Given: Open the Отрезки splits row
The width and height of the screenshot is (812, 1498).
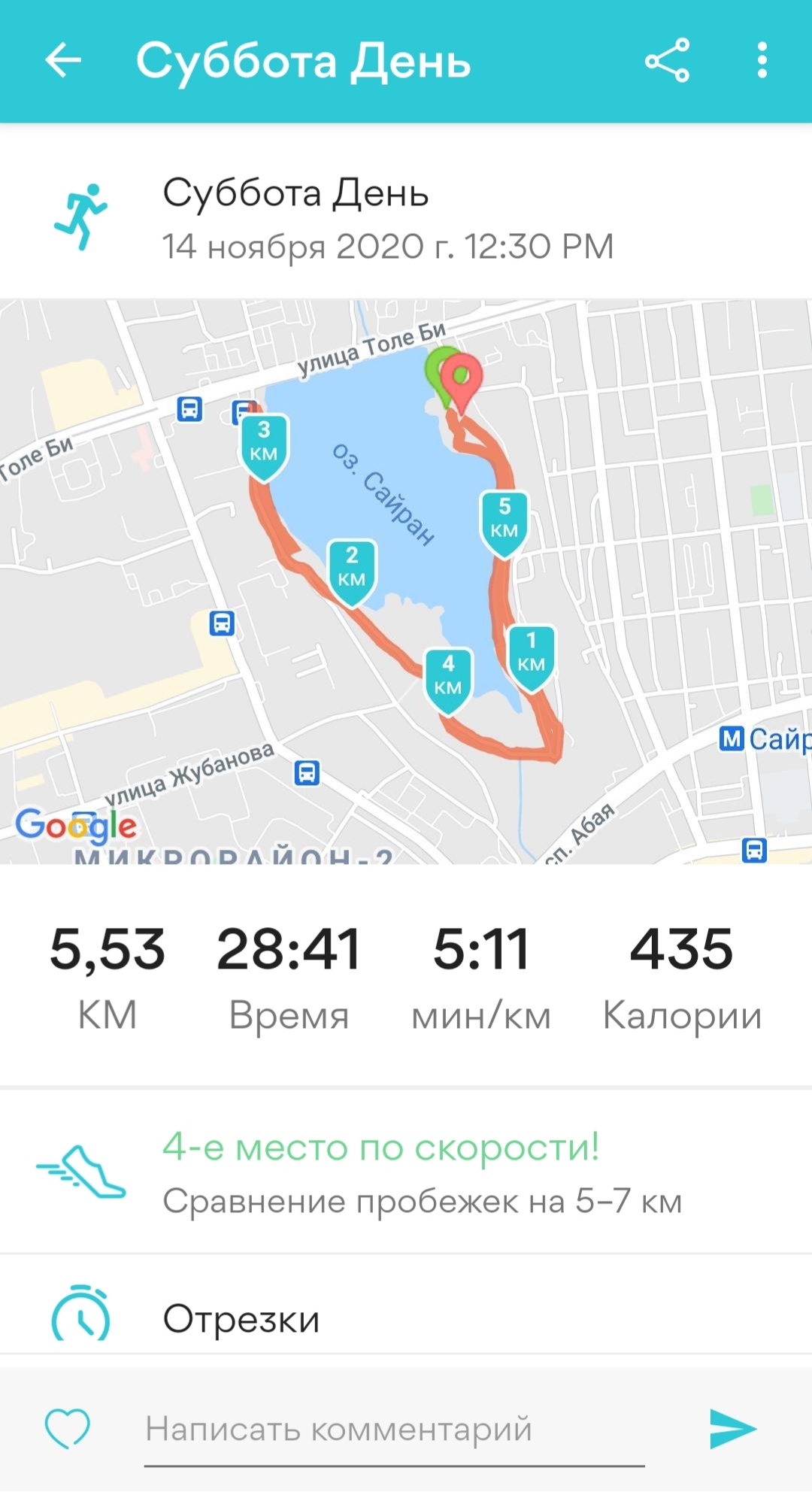Looking at the screenshot, I should pyautogui.click(x=406, y=1318).
